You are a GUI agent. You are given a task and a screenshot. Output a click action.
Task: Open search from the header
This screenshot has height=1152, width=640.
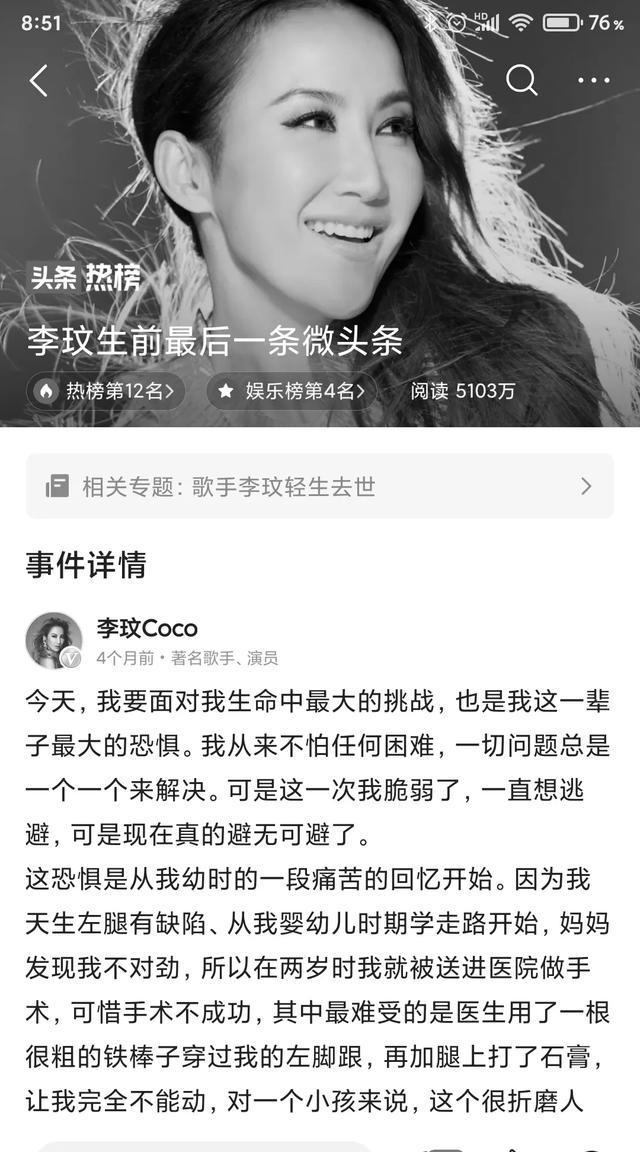tap(521, 80)
